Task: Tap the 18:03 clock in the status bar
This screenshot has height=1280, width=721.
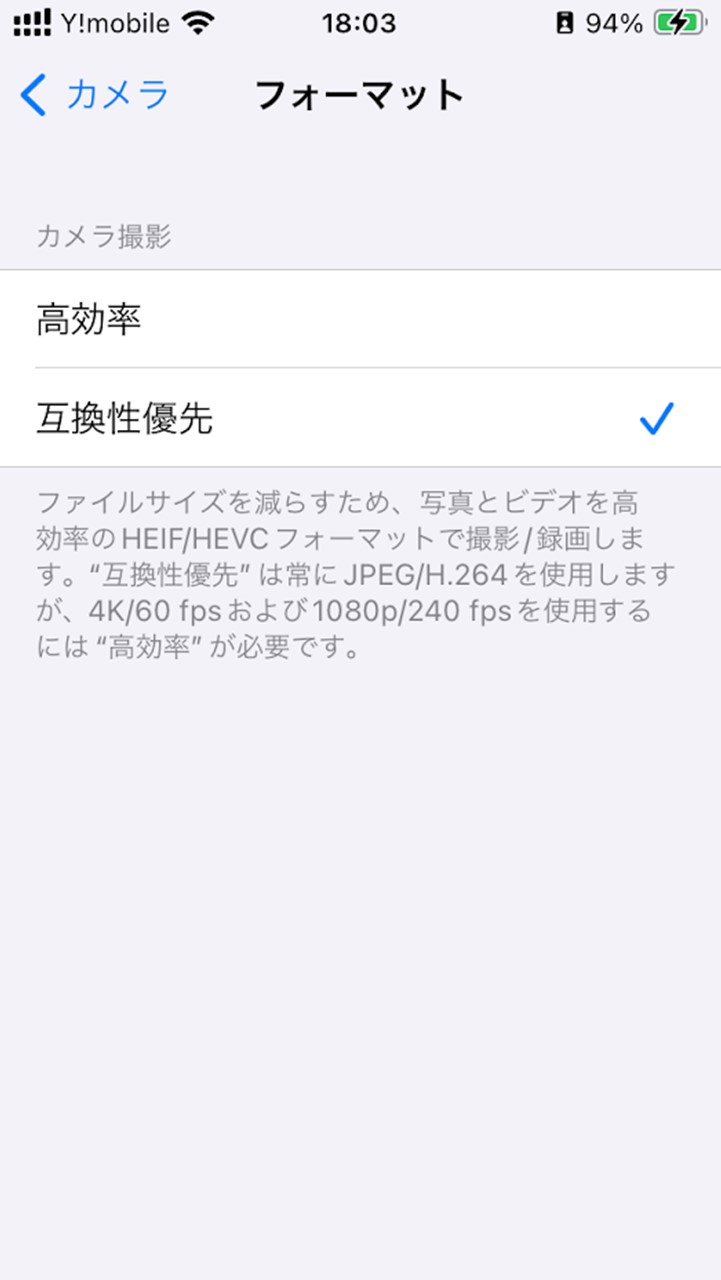Action: point(360,22)
